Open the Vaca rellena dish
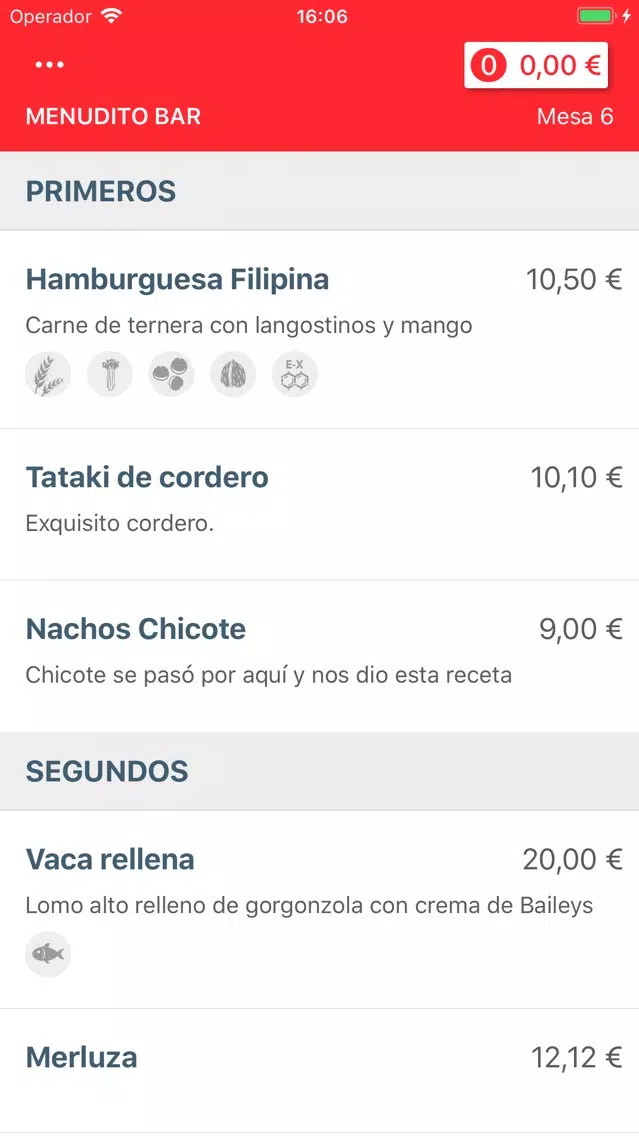639x1136 pixels. 320,909
